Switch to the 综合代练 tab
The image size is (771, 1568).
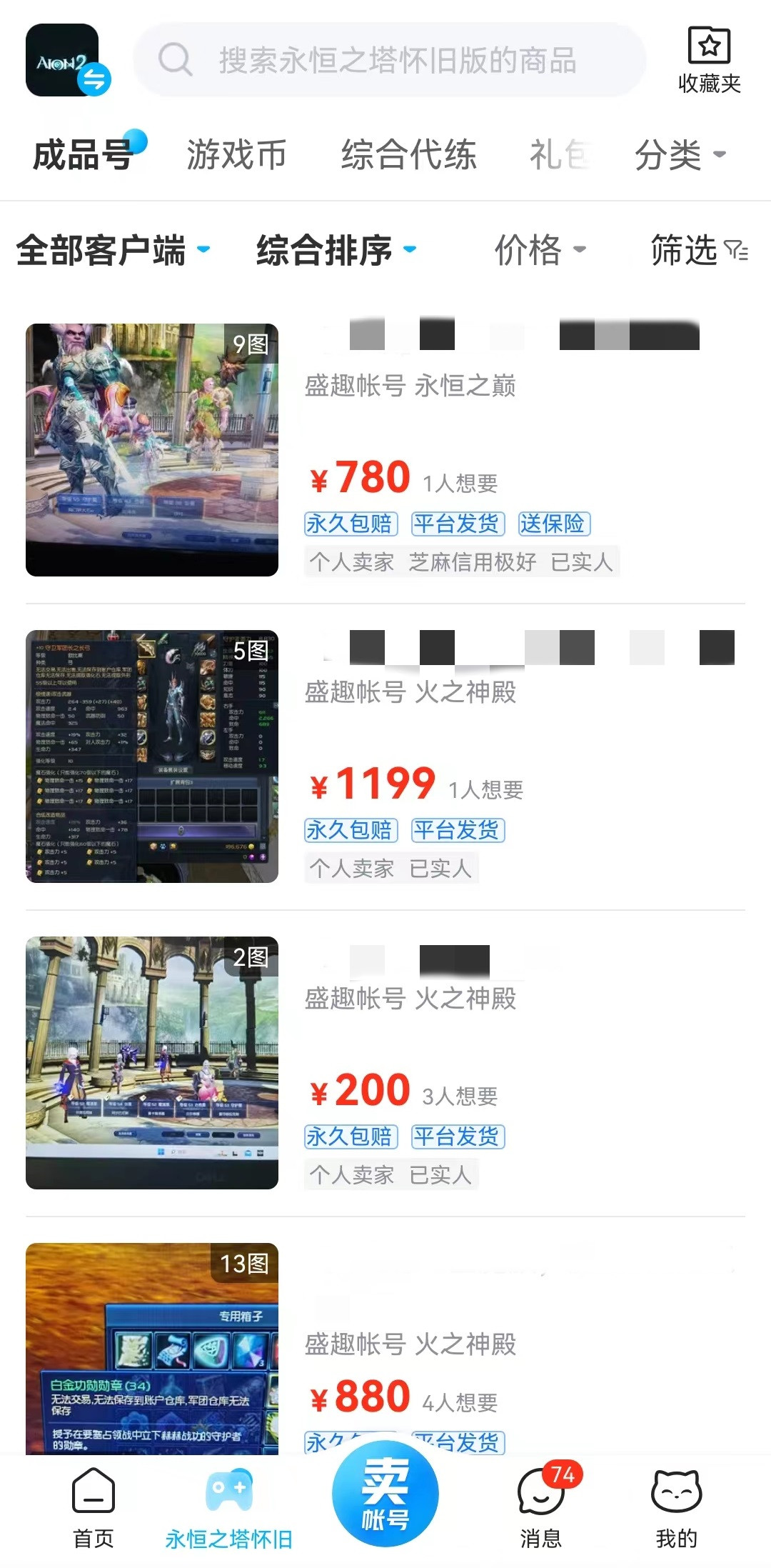pos(408,155)
